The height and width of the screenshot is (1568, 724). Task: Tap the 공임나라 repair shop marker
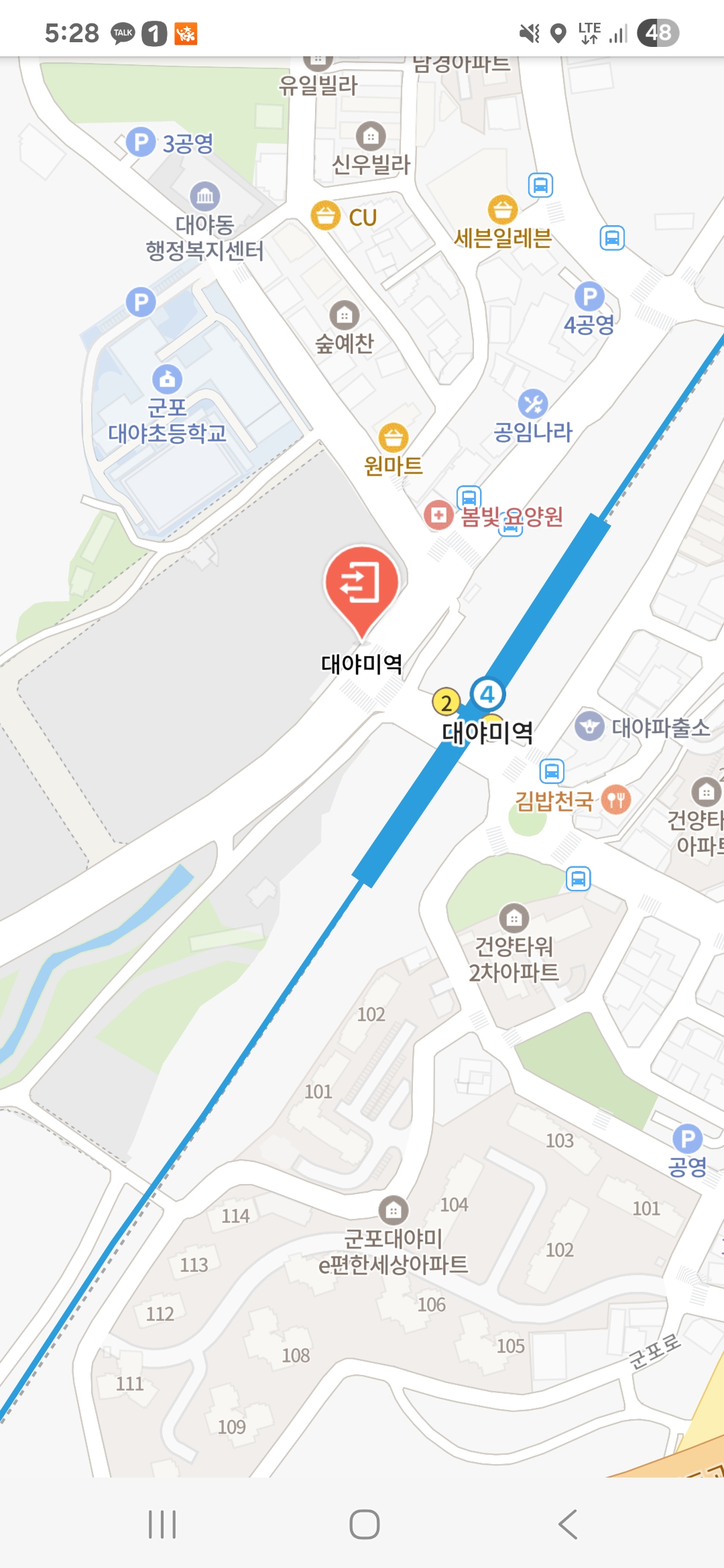click(x=533, y=403)
